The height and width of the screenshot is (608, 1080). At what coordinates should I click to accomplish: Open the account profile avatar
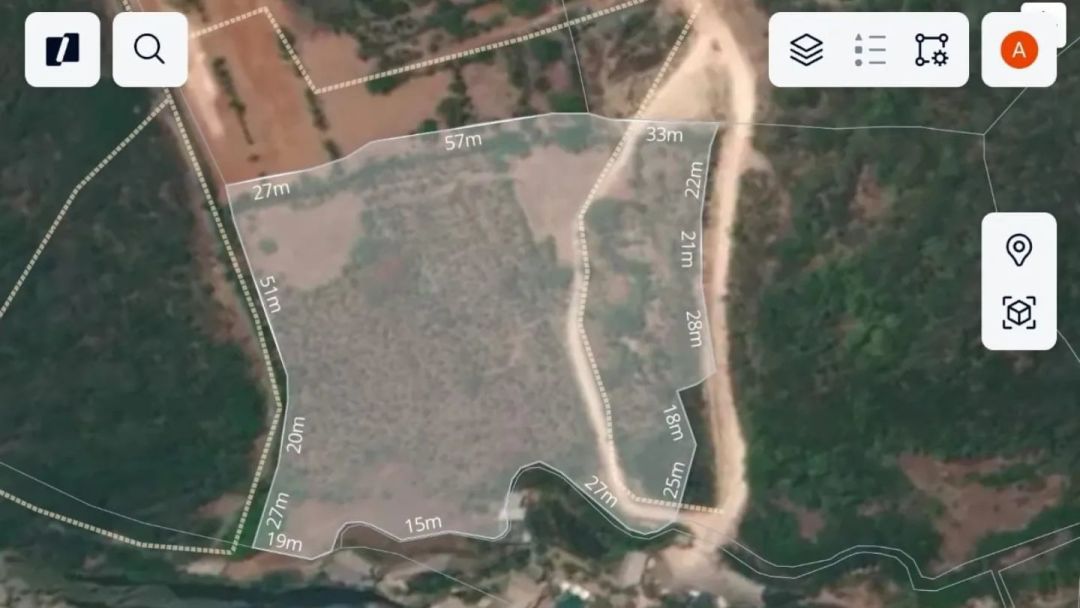(x=1018, y=49)
